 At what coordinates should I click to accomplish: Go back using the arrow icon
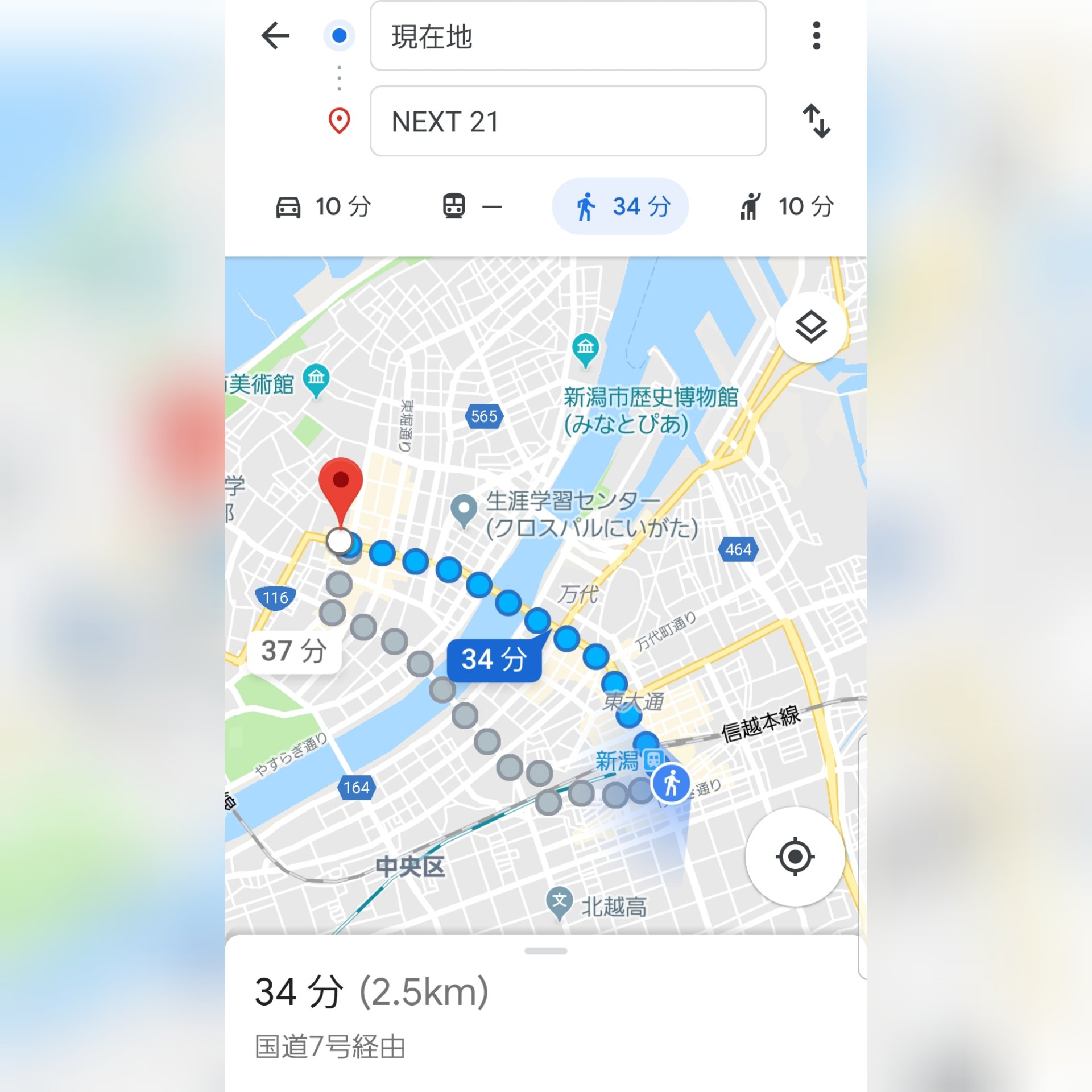[276, 36]
